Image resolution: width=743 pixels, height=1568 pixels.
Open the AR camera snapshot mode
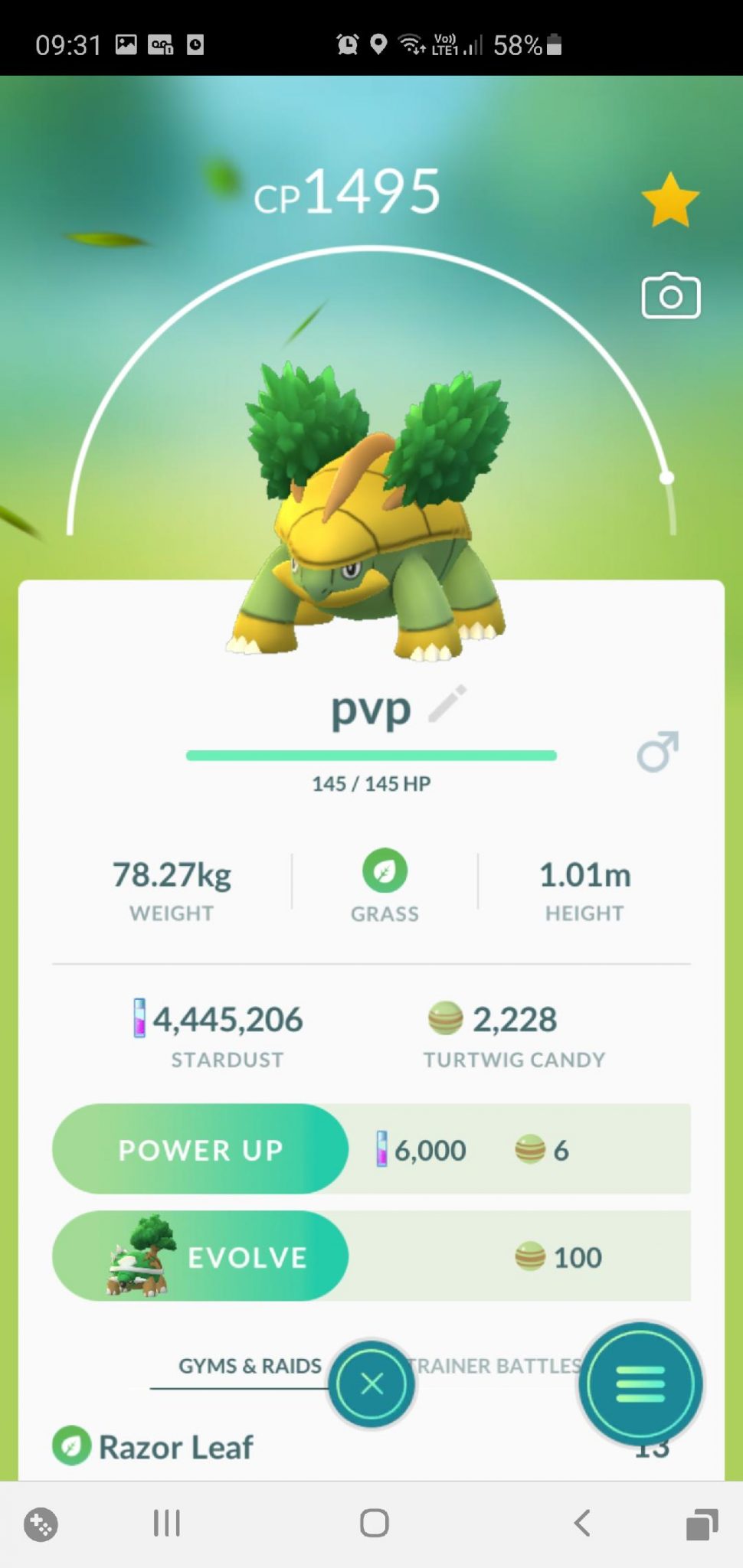point(670,296)
